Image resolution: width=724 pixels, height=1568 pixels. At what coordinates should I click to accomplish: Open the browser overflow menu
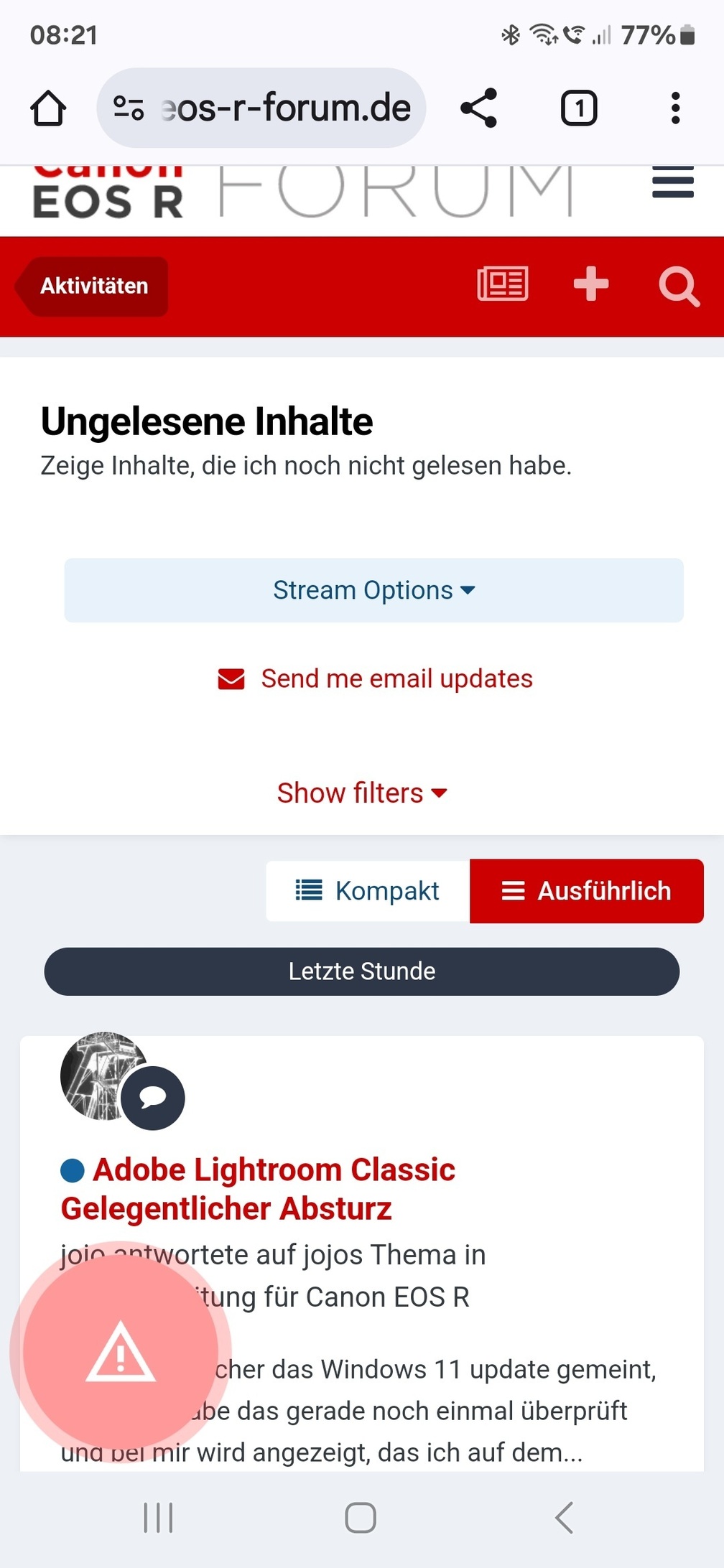(x=674, y=108)
